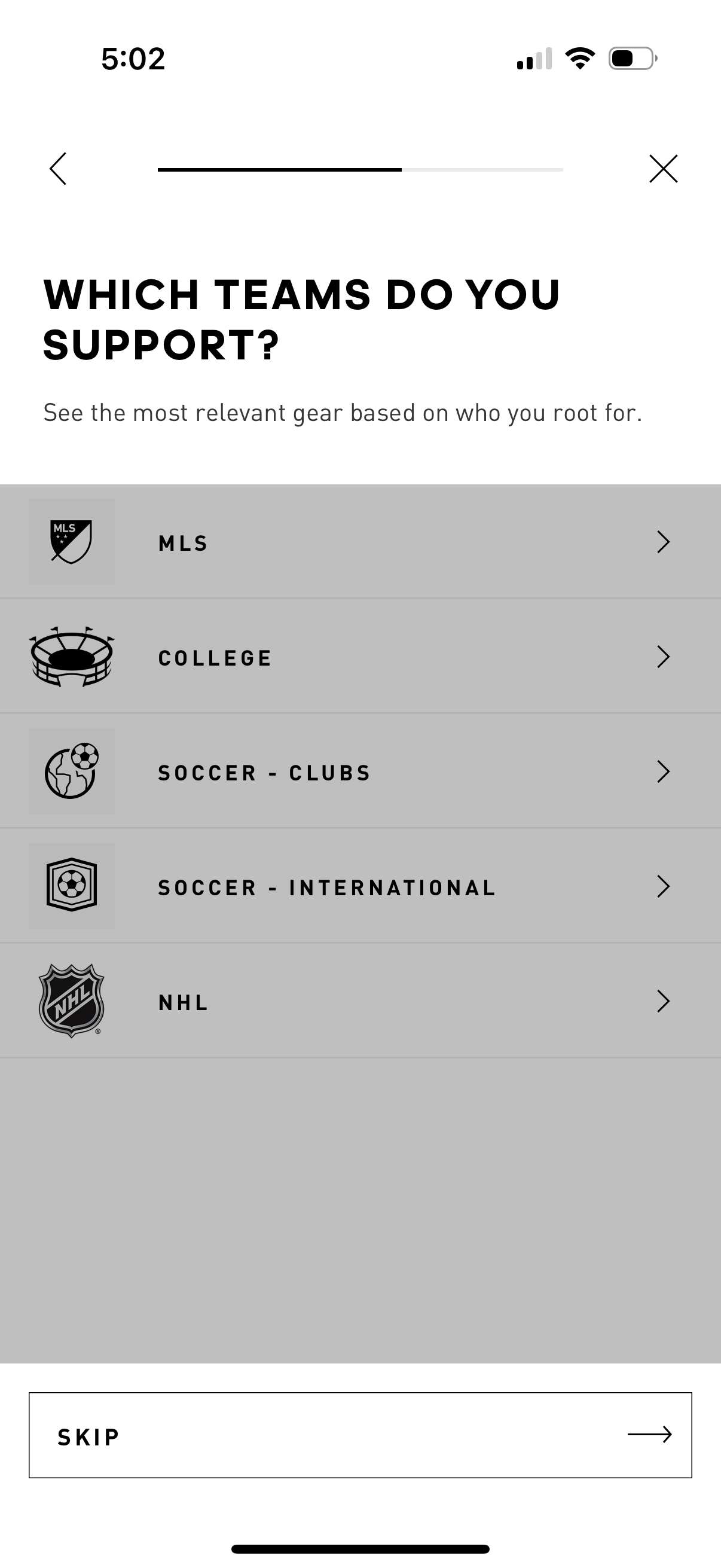Select the globe soccer ball icon
The height and width of the screenshot is (1568, 721).
pos(71,772)
